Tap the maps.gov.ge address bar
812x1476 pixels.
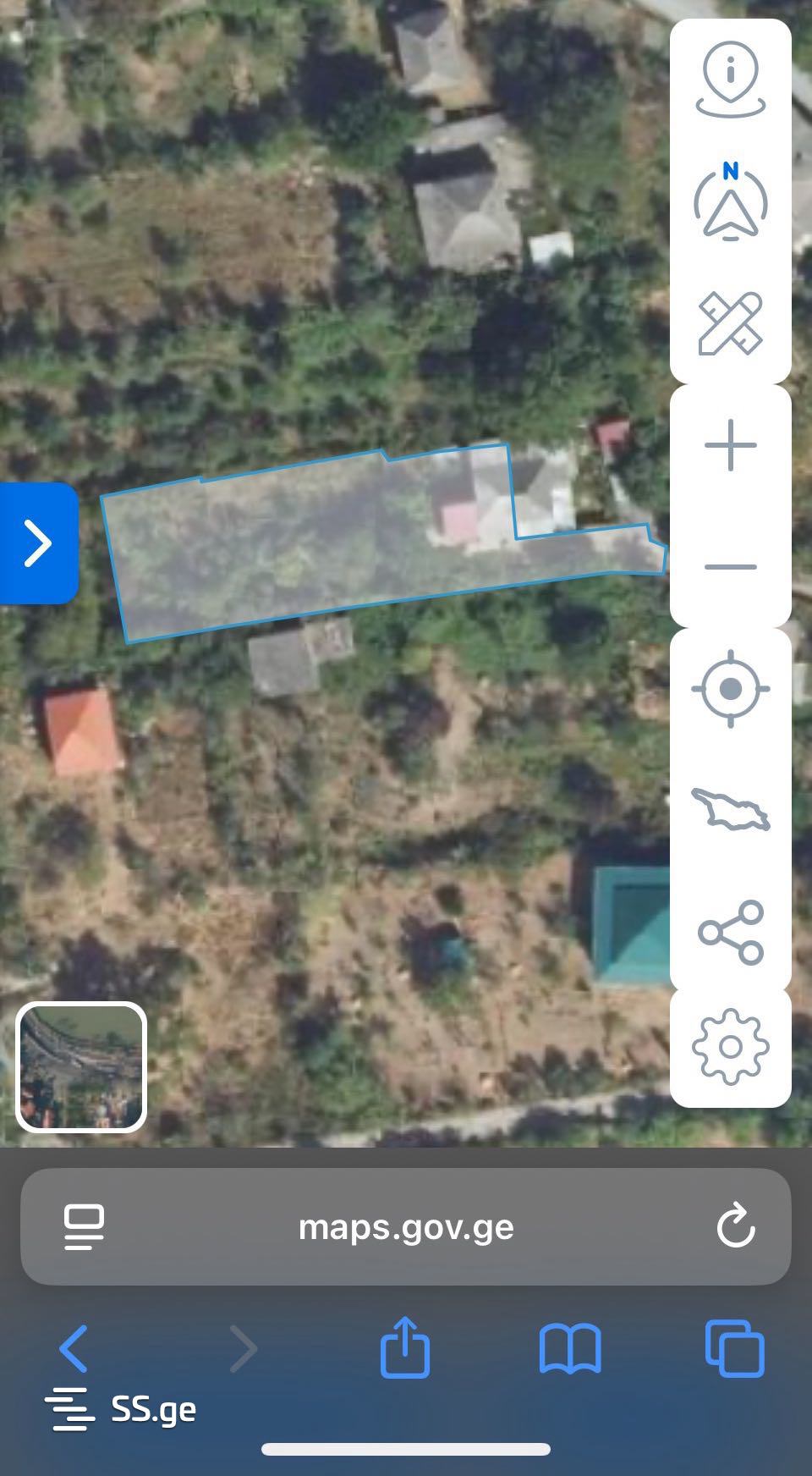pyautogui.click(x=406, y=1227)
